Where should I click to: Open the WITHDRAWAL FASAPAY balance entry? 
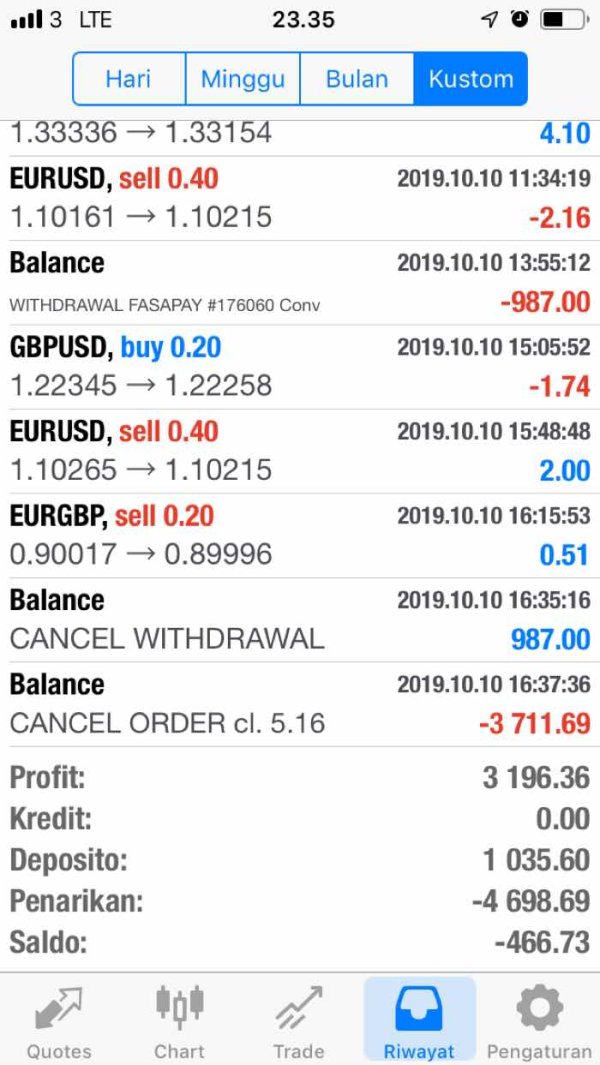click(x=300, y=283)
